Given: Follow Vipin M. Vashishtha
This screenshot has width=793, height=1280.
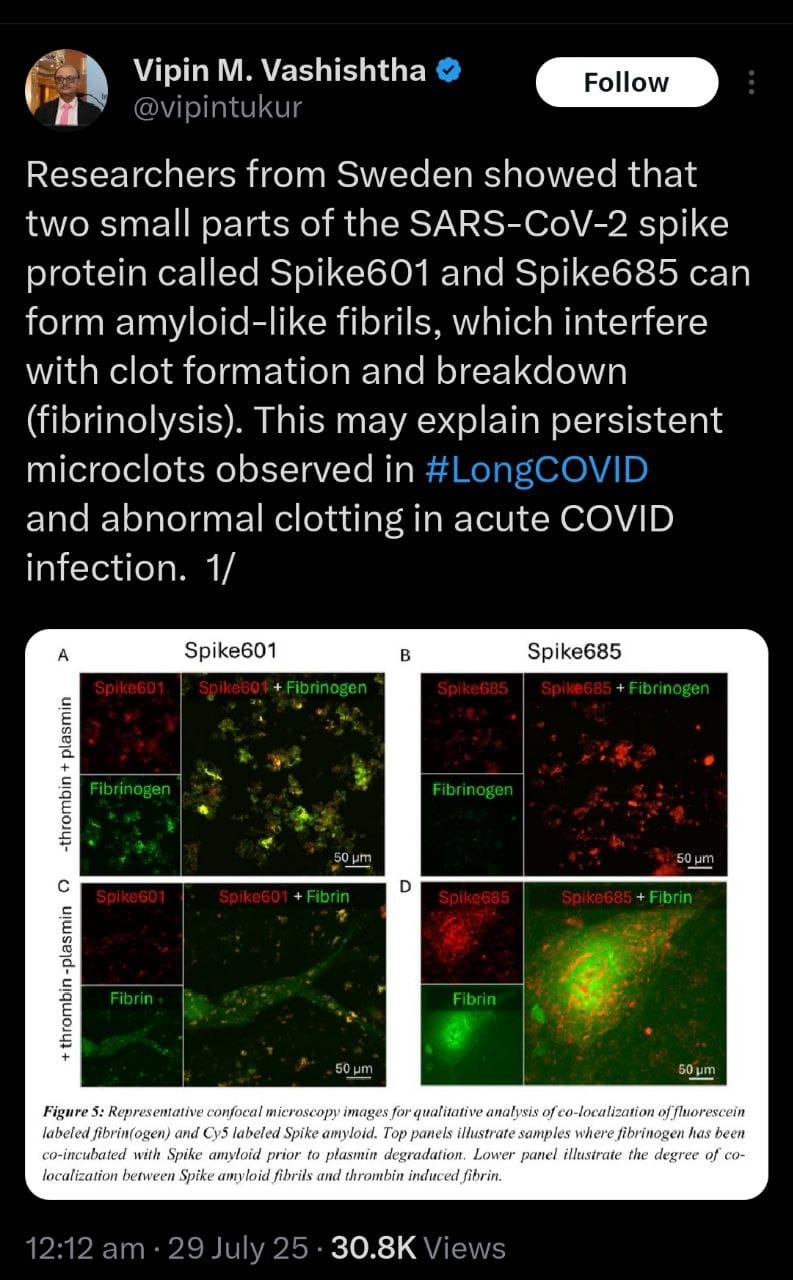Looking at the screenshot, I should click(626, 82).
